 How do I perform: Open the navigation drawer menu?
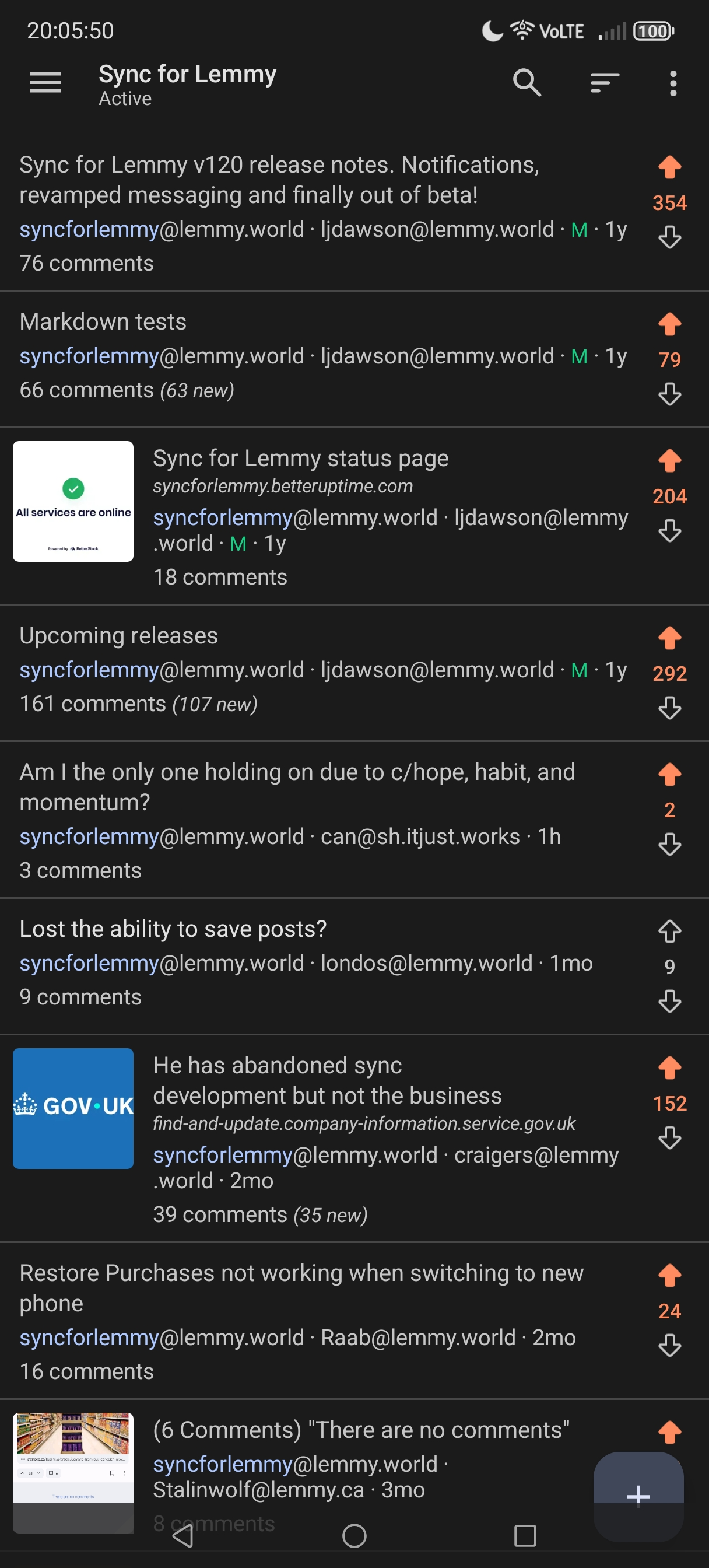pos(45,82)
